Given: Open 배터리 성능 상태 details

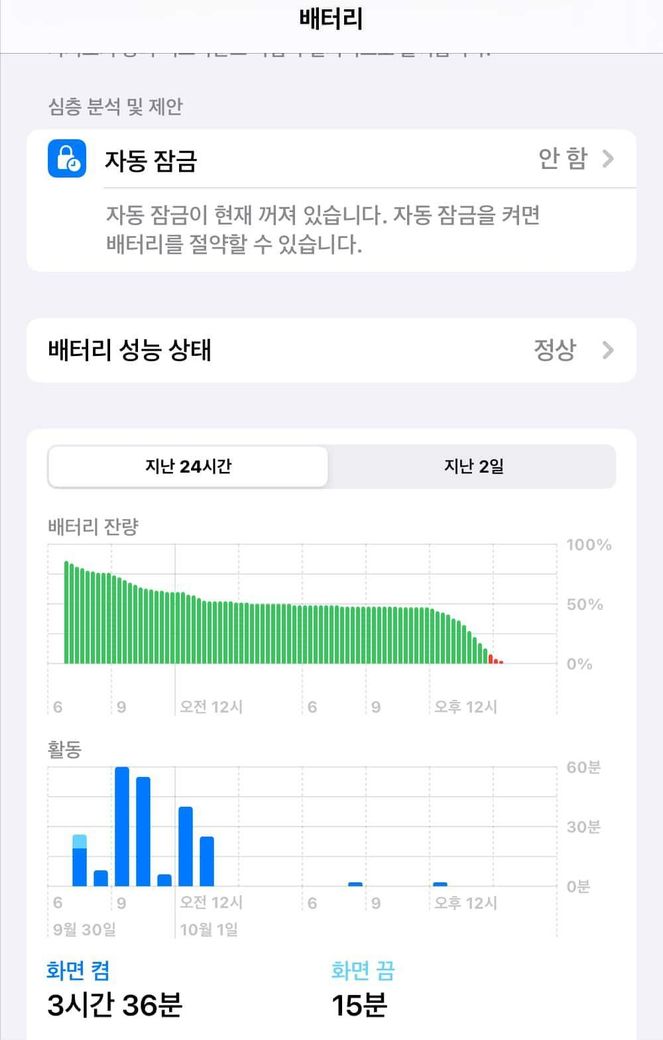Looking at the screenshot, I should pos(330,350).
